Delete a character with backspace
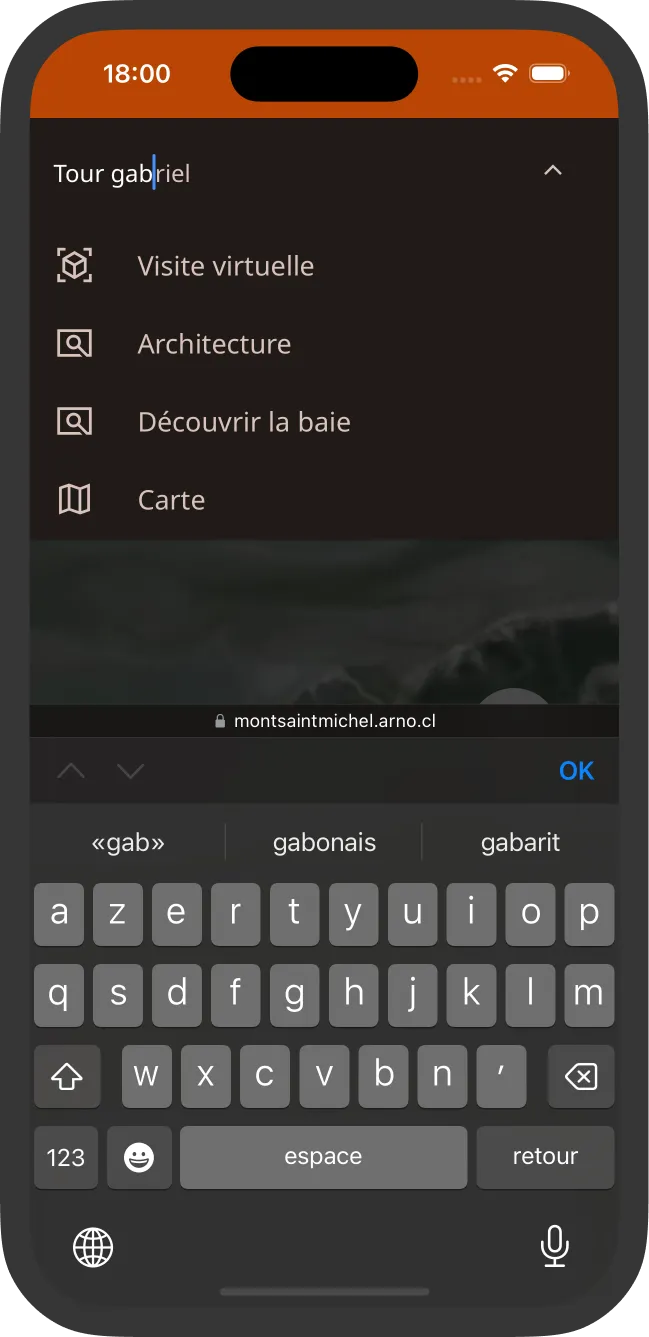649x1337 pixels. [581, 1076]
